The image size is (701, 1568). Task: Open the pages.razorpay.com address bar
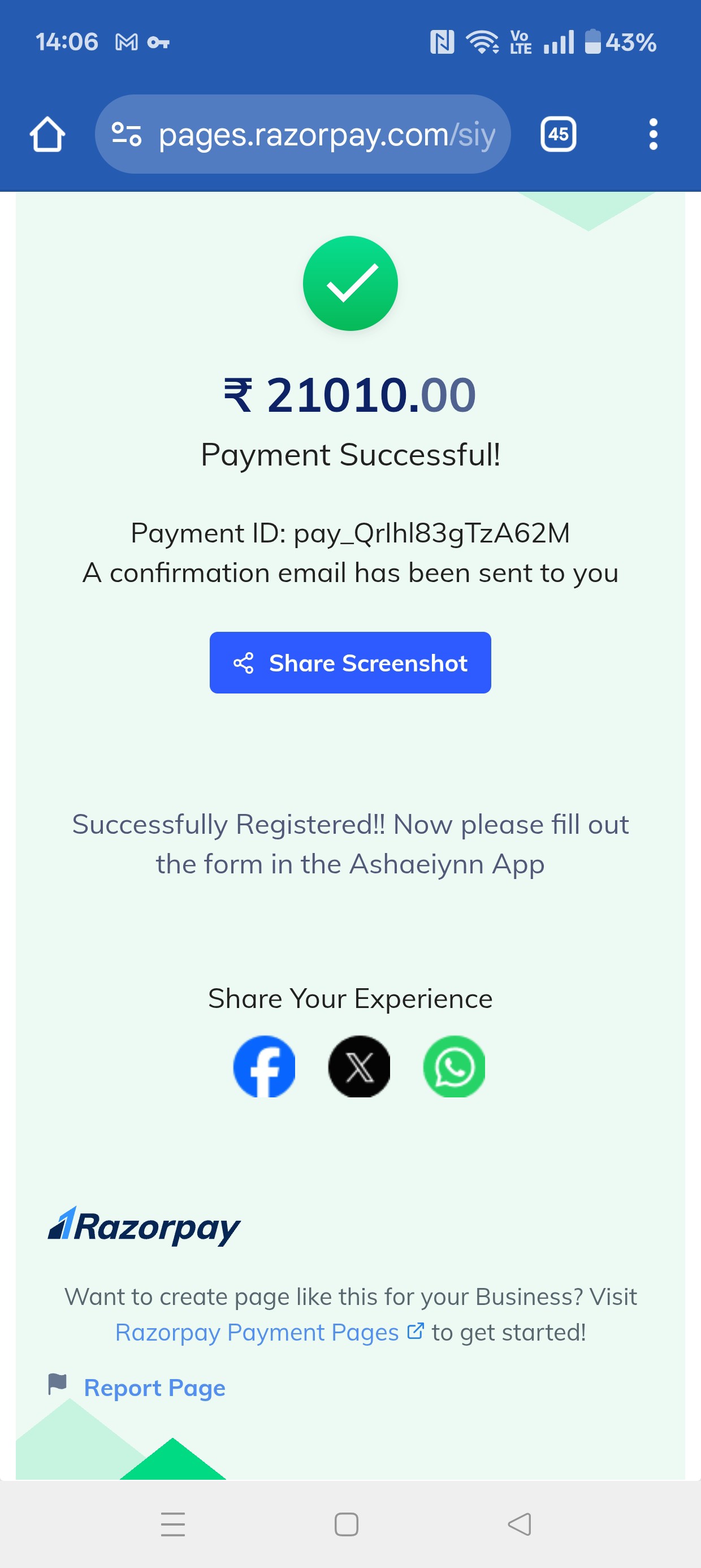click(x=302, y=134)
